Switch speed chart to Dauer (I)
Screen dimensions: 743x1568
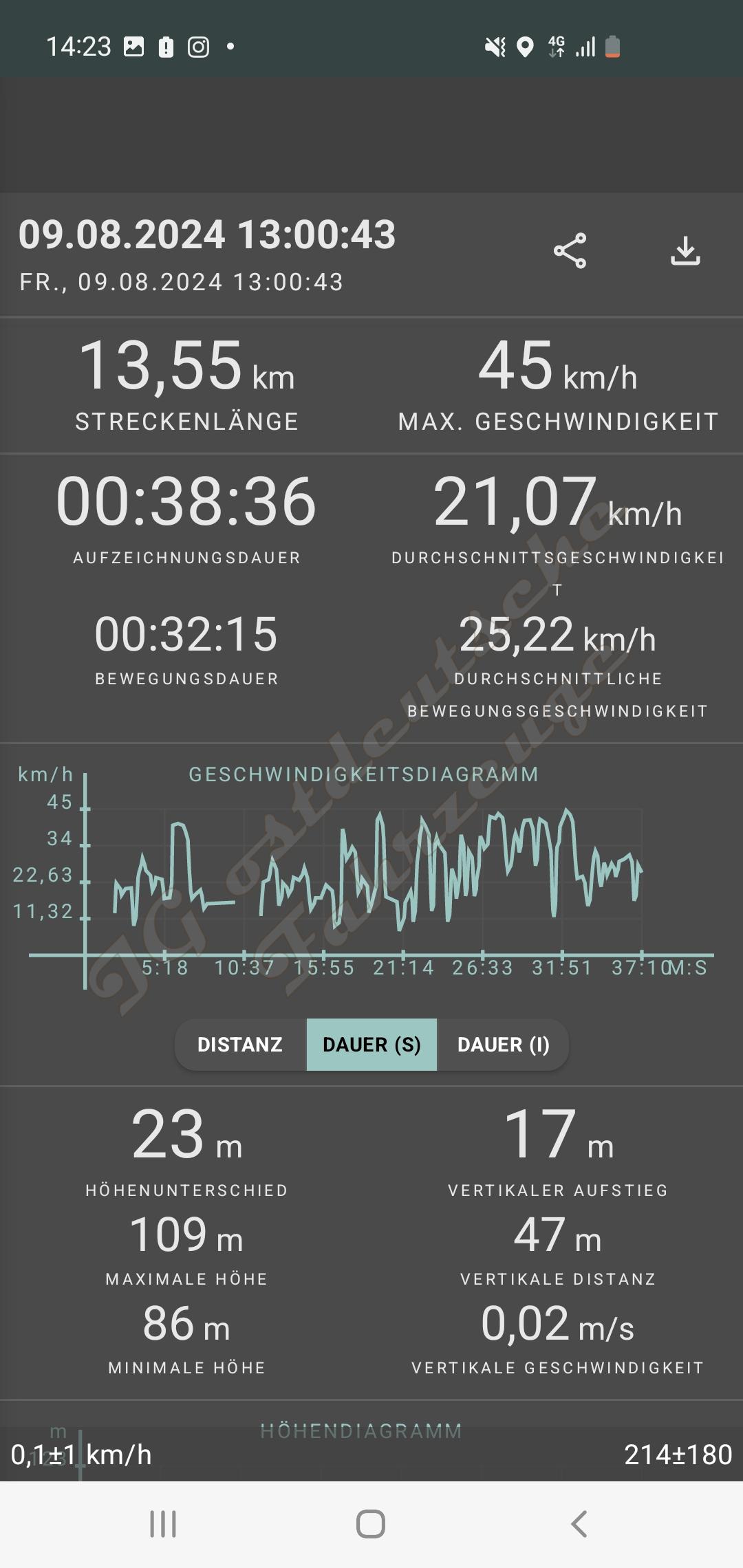coord(503,1045)
